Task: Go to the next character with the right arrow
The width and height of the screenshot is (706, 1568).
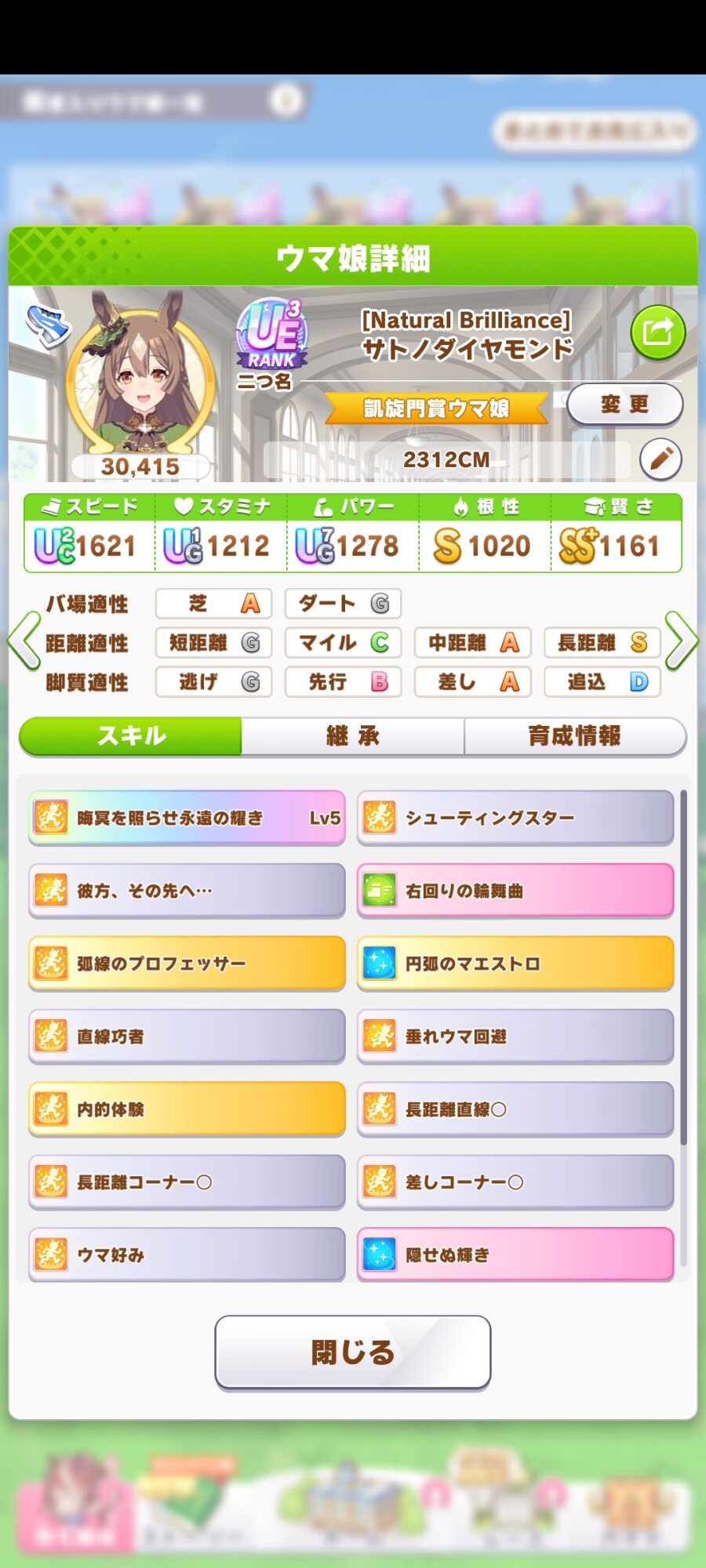Action: pos(682,641)
